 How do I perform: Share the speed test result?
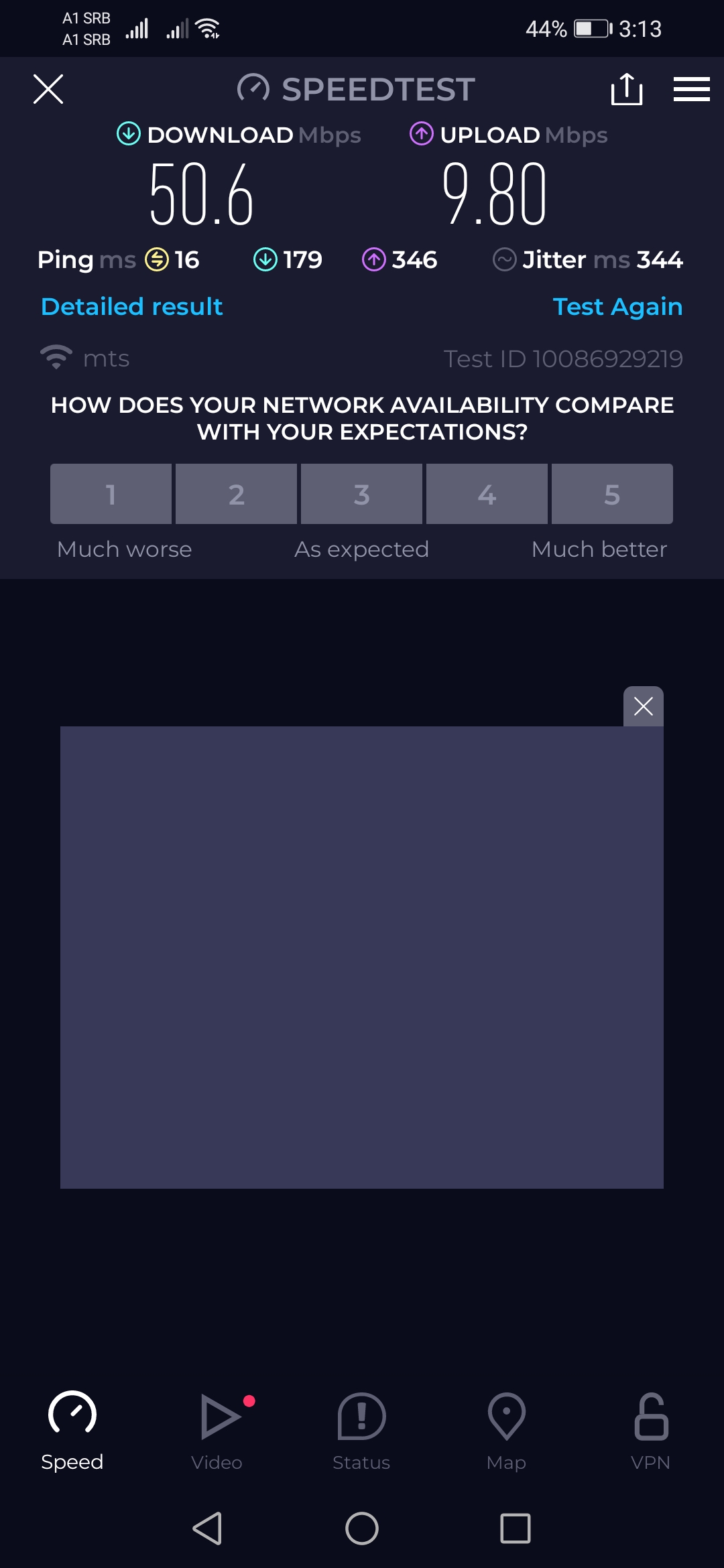[x=627, y=89]
